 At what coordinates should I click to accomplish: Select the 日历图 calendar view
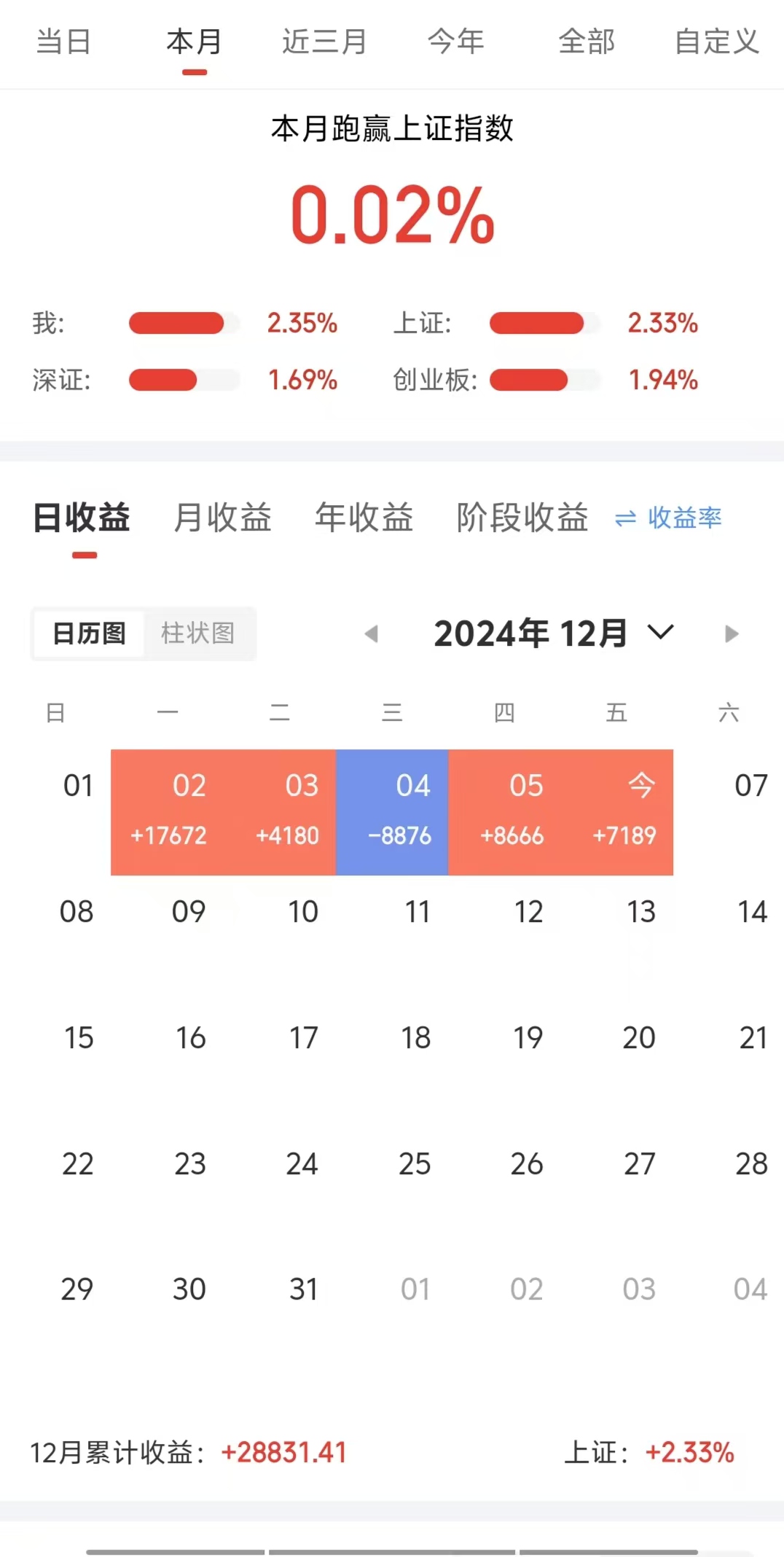[x=89, y=633]
